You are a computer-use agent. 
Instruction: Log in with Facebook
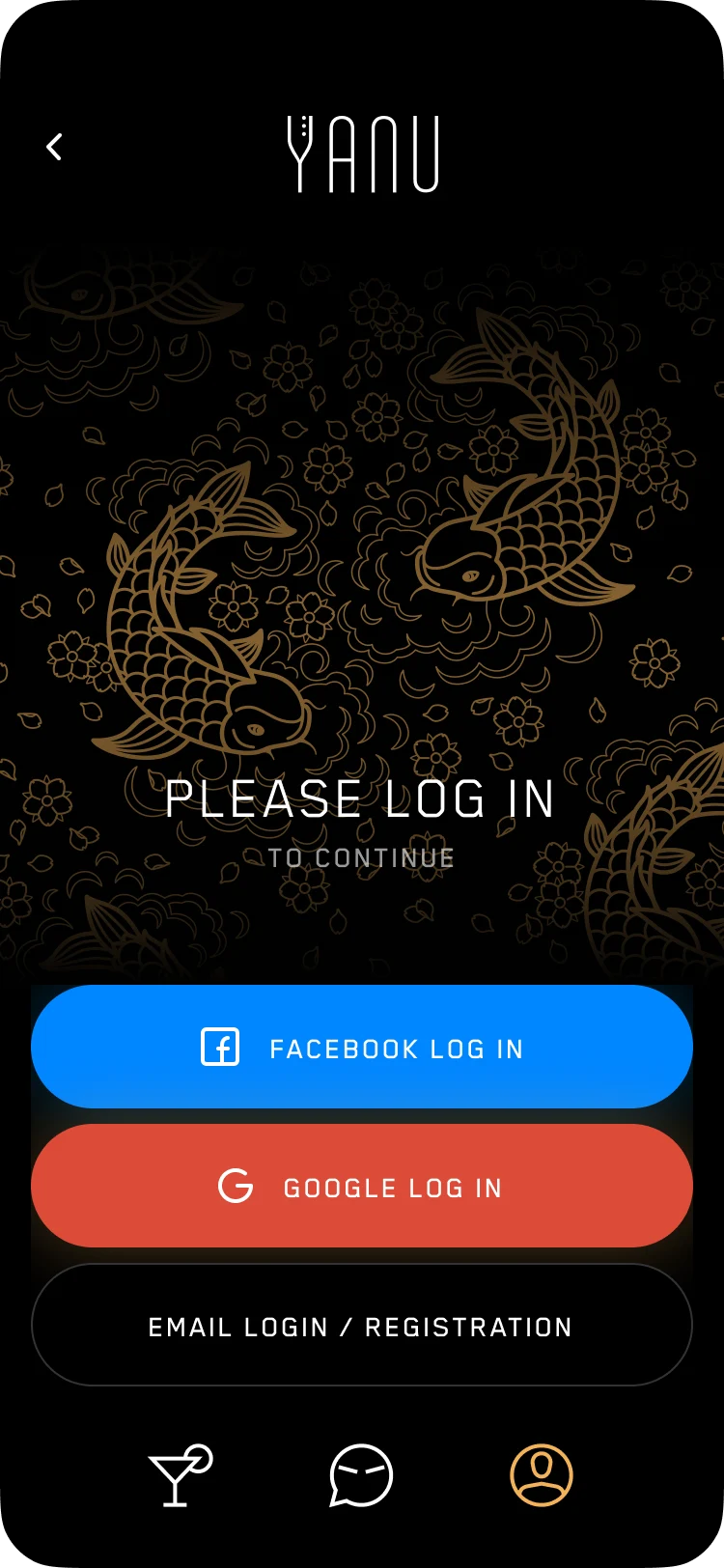362,1048
